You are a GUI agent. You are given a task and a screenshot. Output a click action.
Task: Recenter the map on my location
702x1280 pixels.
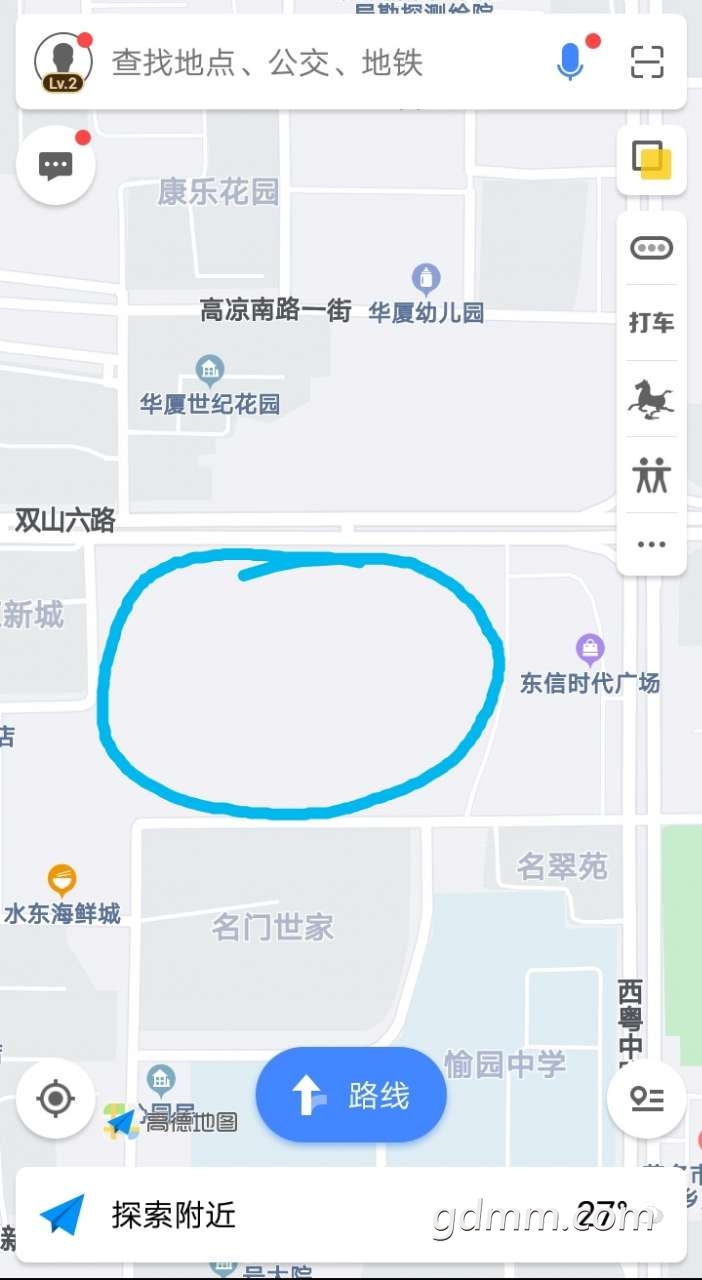56,1099
